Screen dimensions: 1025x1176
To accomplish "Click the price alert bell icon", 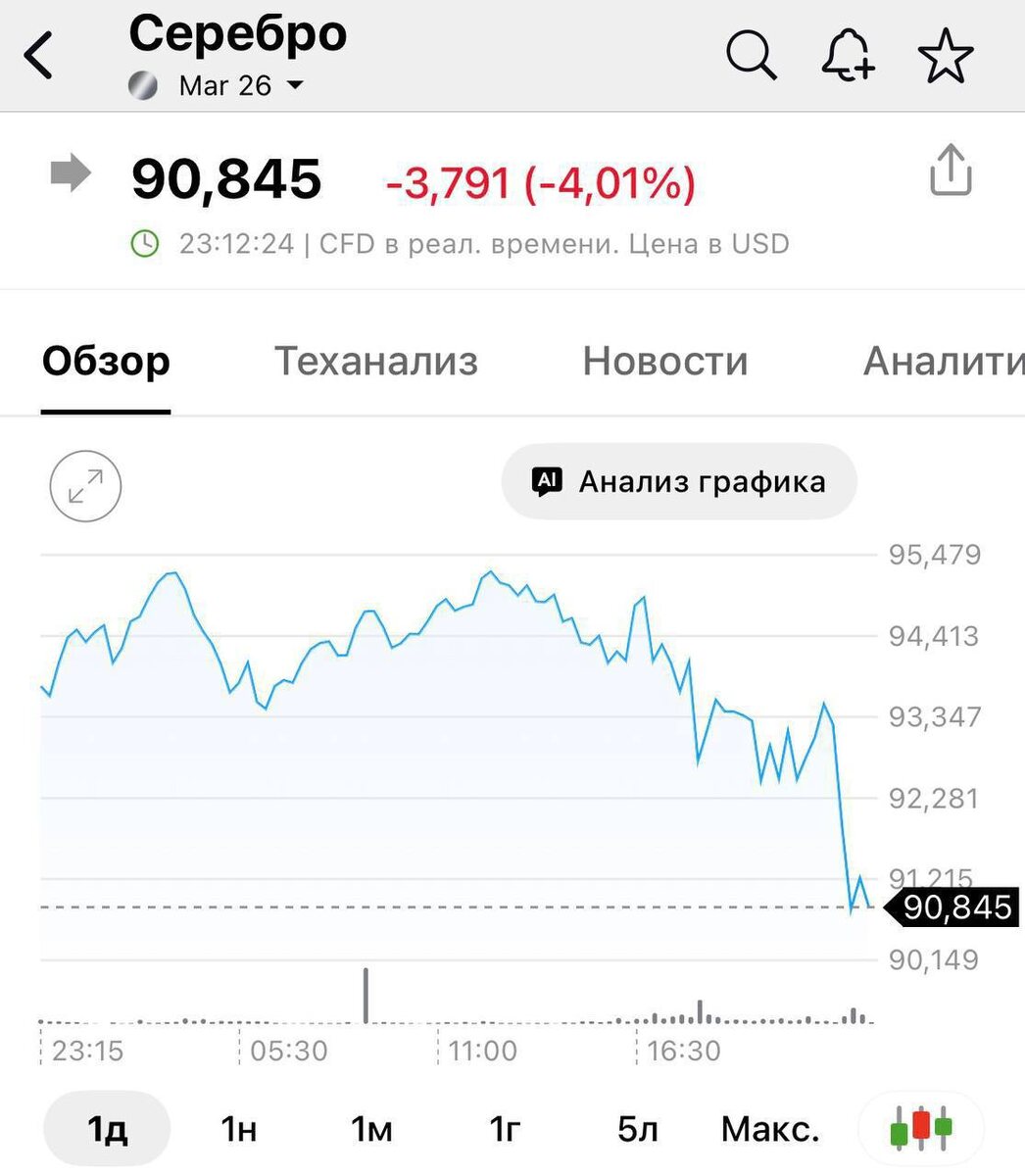I will tap(847, 56).
